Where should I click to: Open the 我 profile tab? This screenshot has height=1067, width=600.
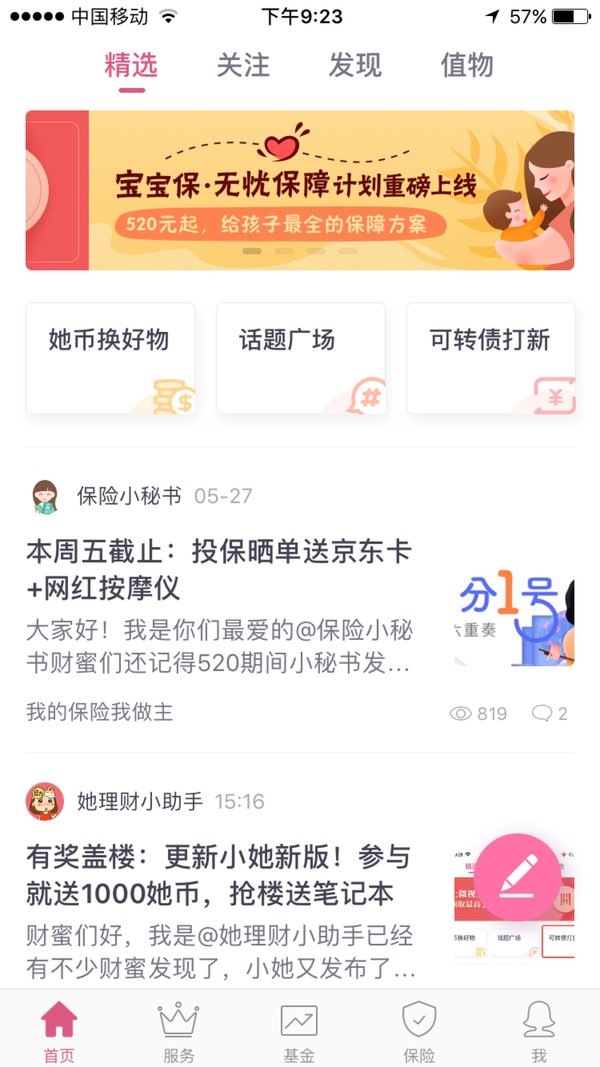pos(539,1032)
